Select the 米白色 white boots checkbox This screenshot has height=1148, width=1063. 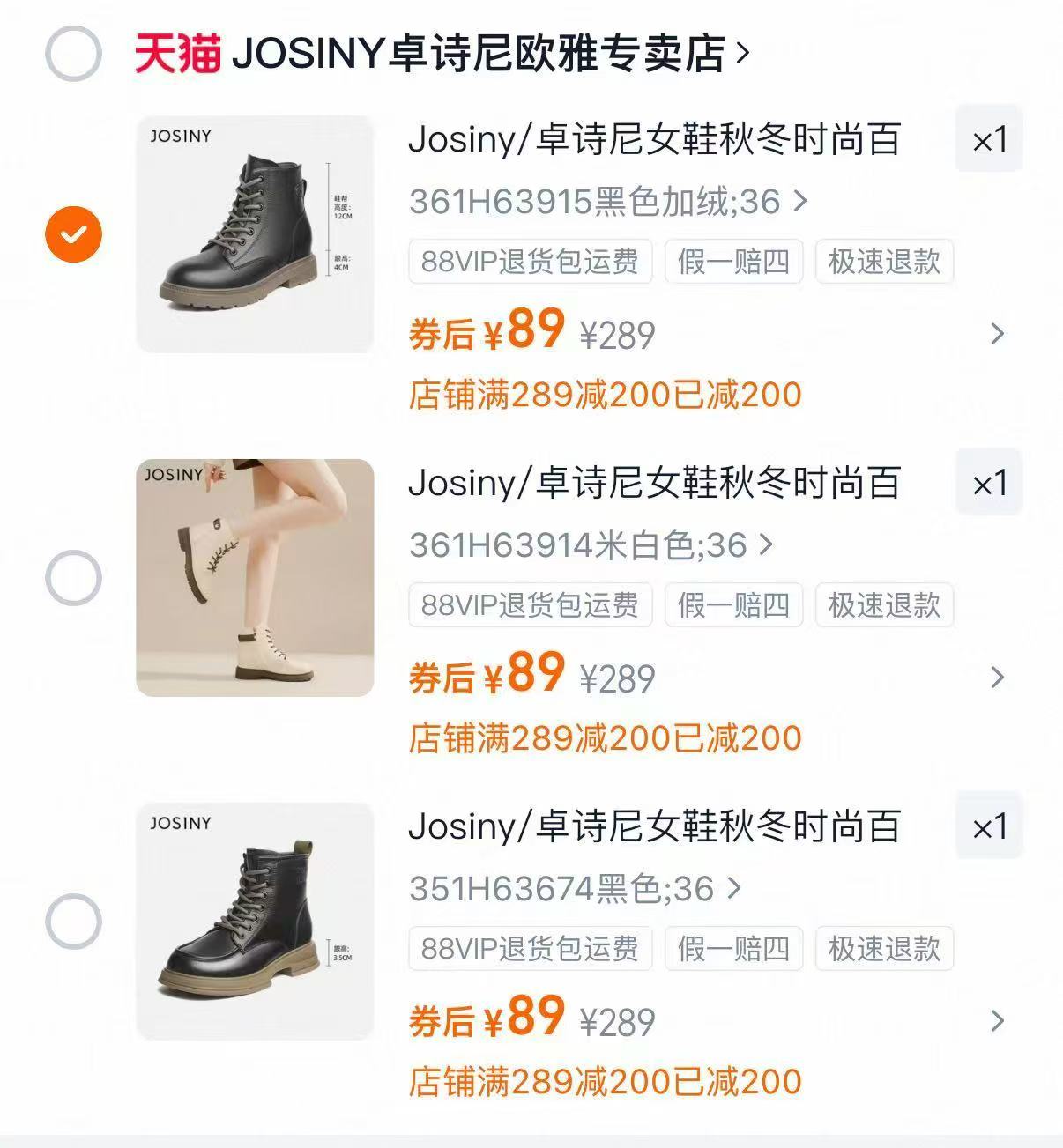(x=75, y=577)
